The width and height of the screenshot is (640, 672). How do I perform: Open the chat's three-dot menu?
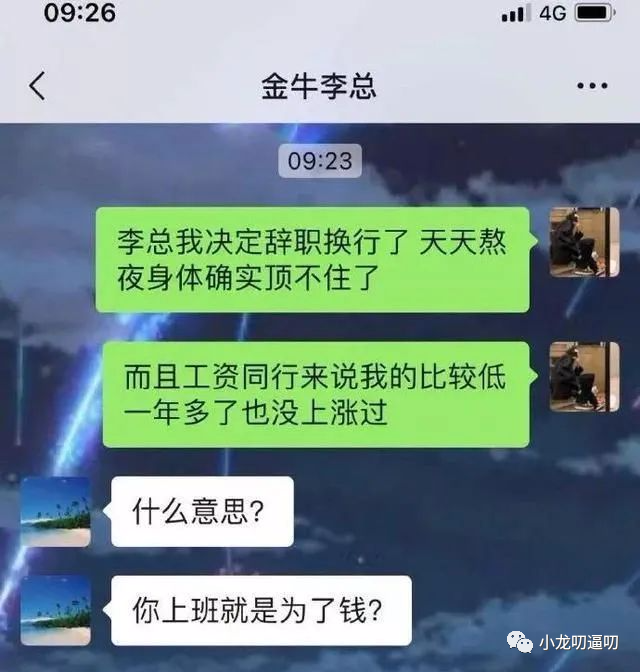[592, 86]
